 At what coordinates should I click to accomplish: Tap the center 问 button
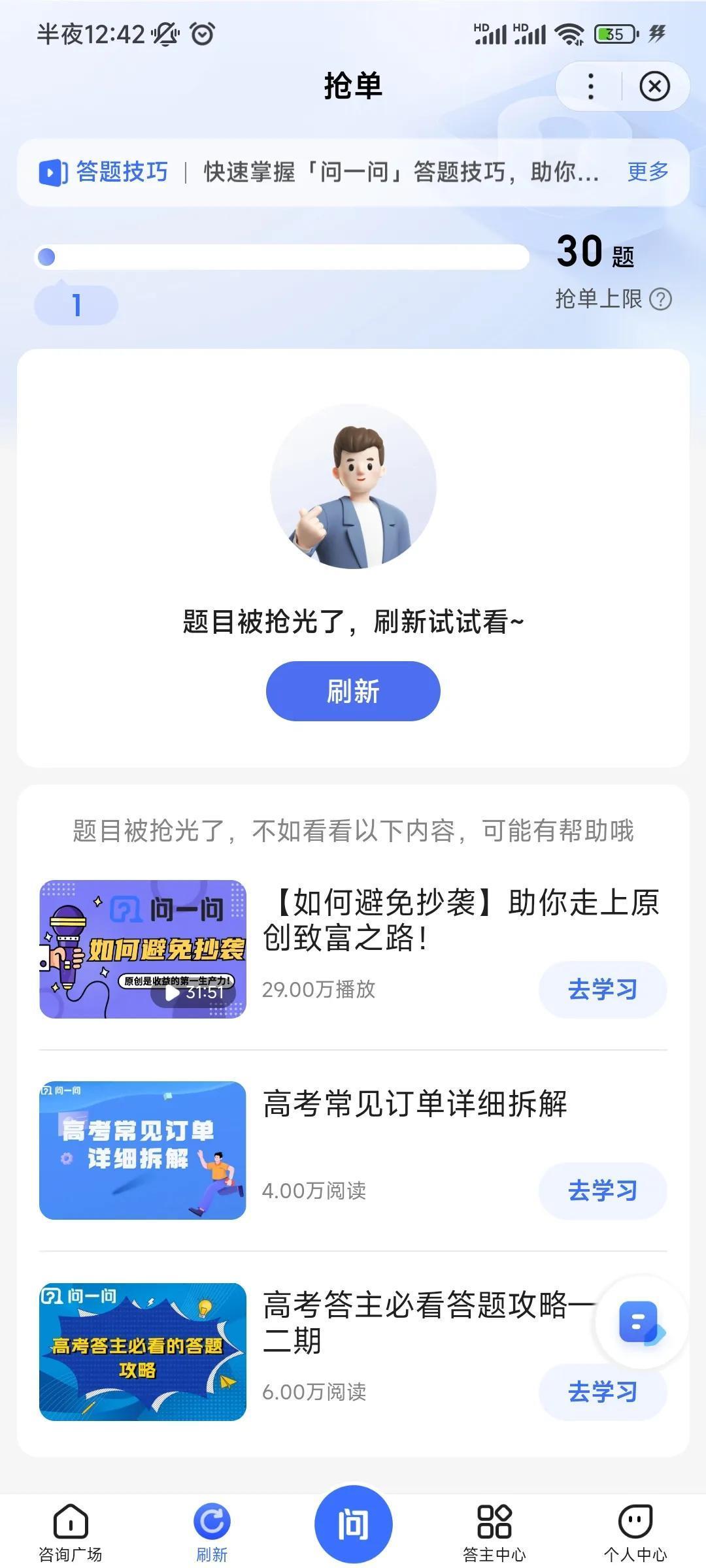tap(353, 1524)
